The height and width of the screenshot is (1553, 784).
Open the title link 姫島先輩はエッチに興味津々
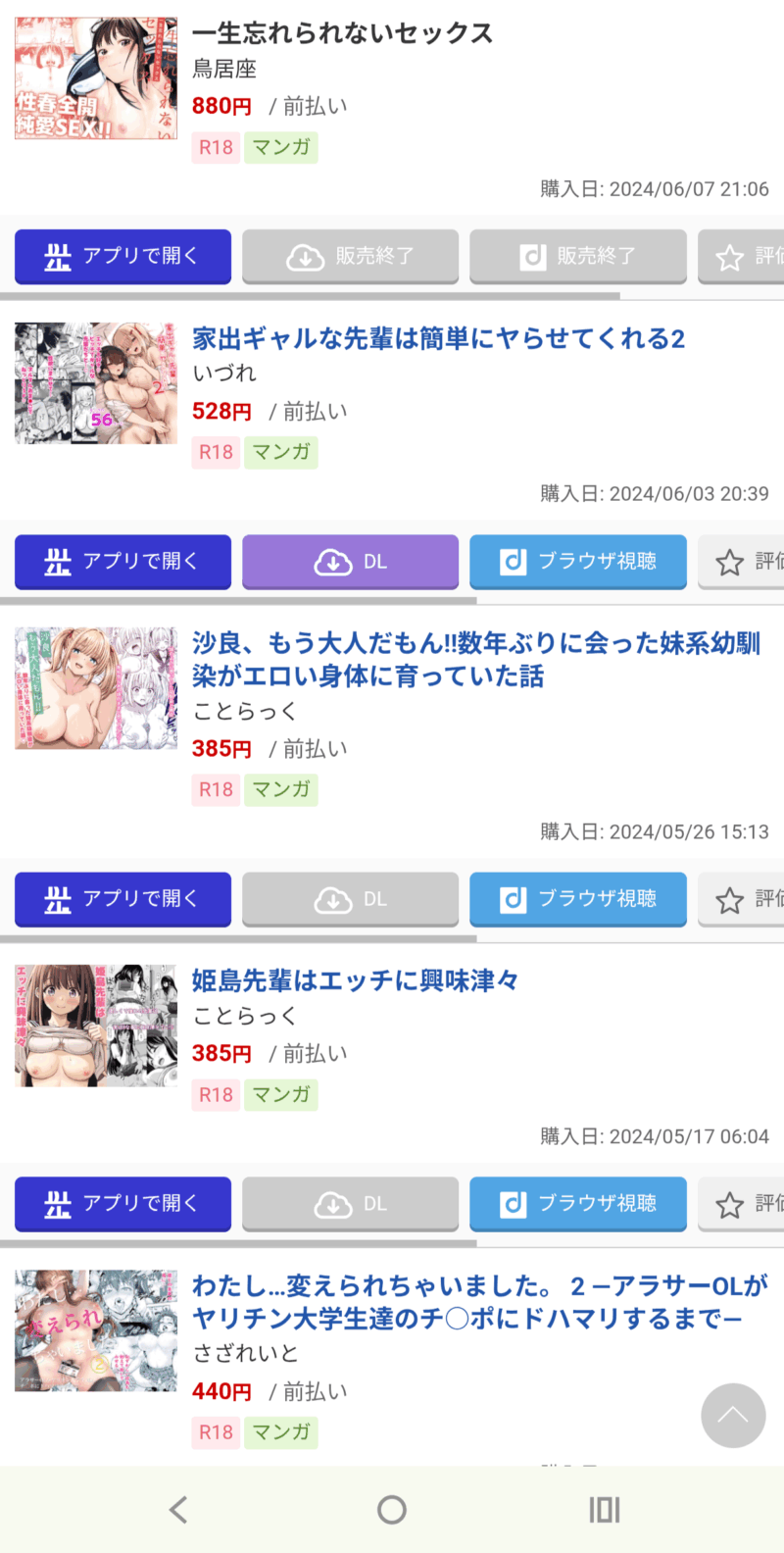pos(355,980)
